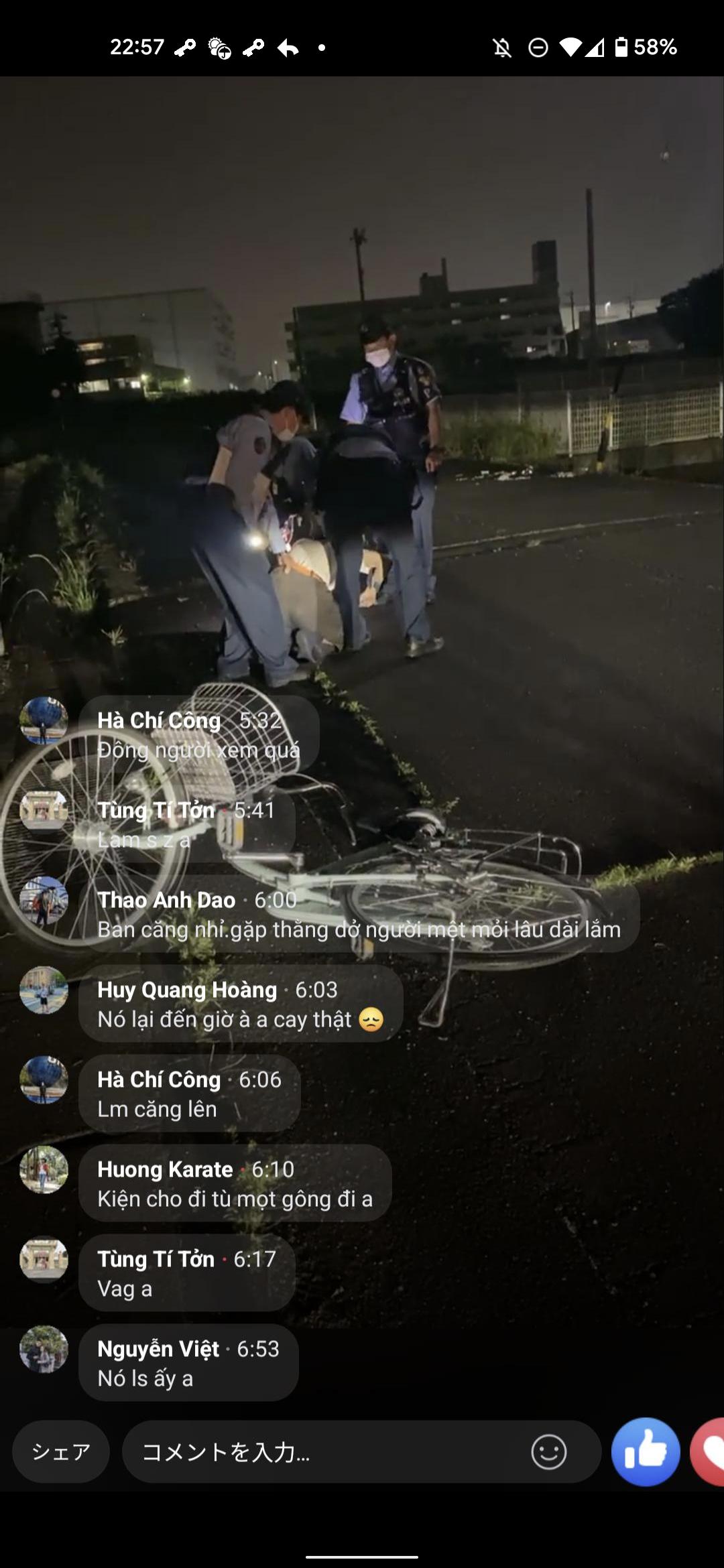
Task: Send a thumbs-up like reaction
Action: click(x=645, y=1451)
